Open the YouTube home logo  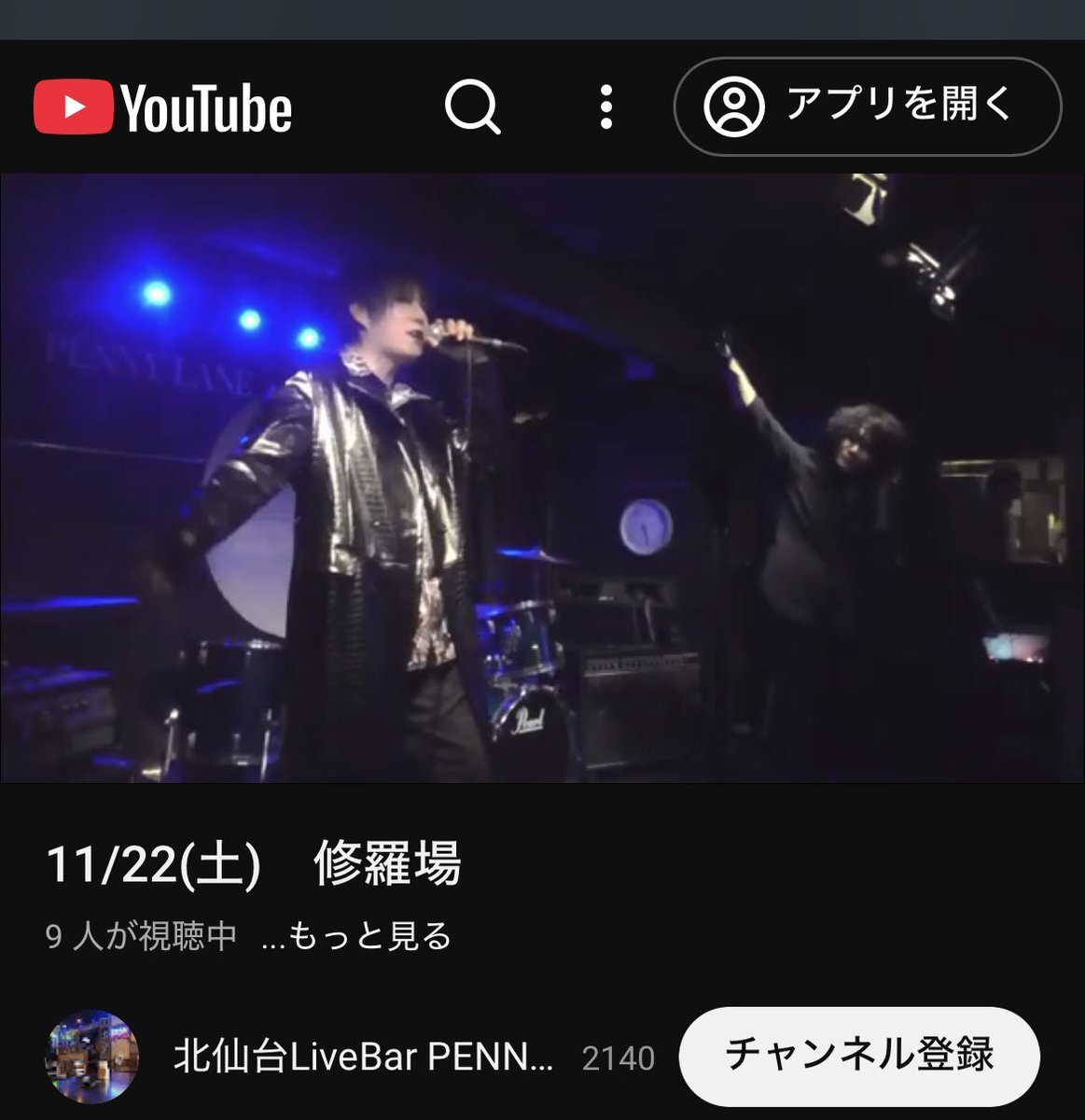pyautogui.click(x=163, y=107)
